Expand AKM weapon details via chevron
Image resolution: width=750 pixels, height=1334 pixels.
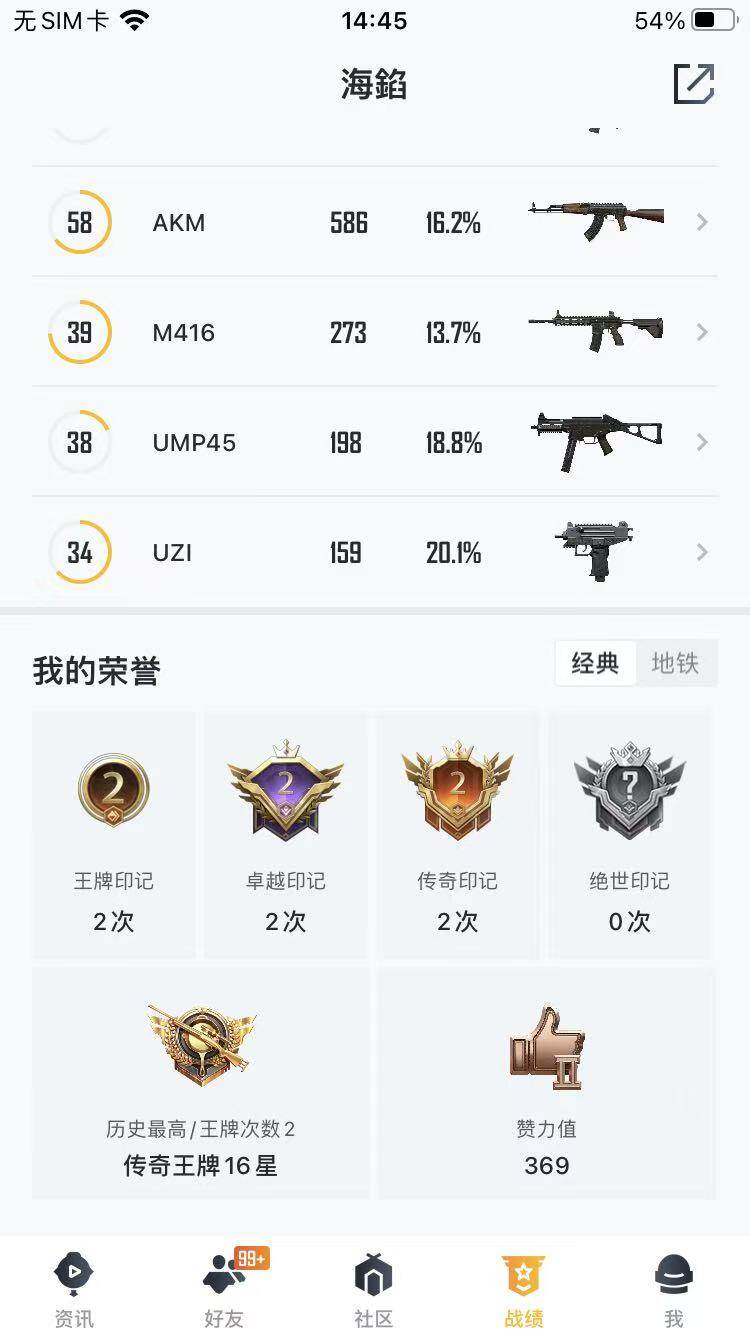coord(702,222)
